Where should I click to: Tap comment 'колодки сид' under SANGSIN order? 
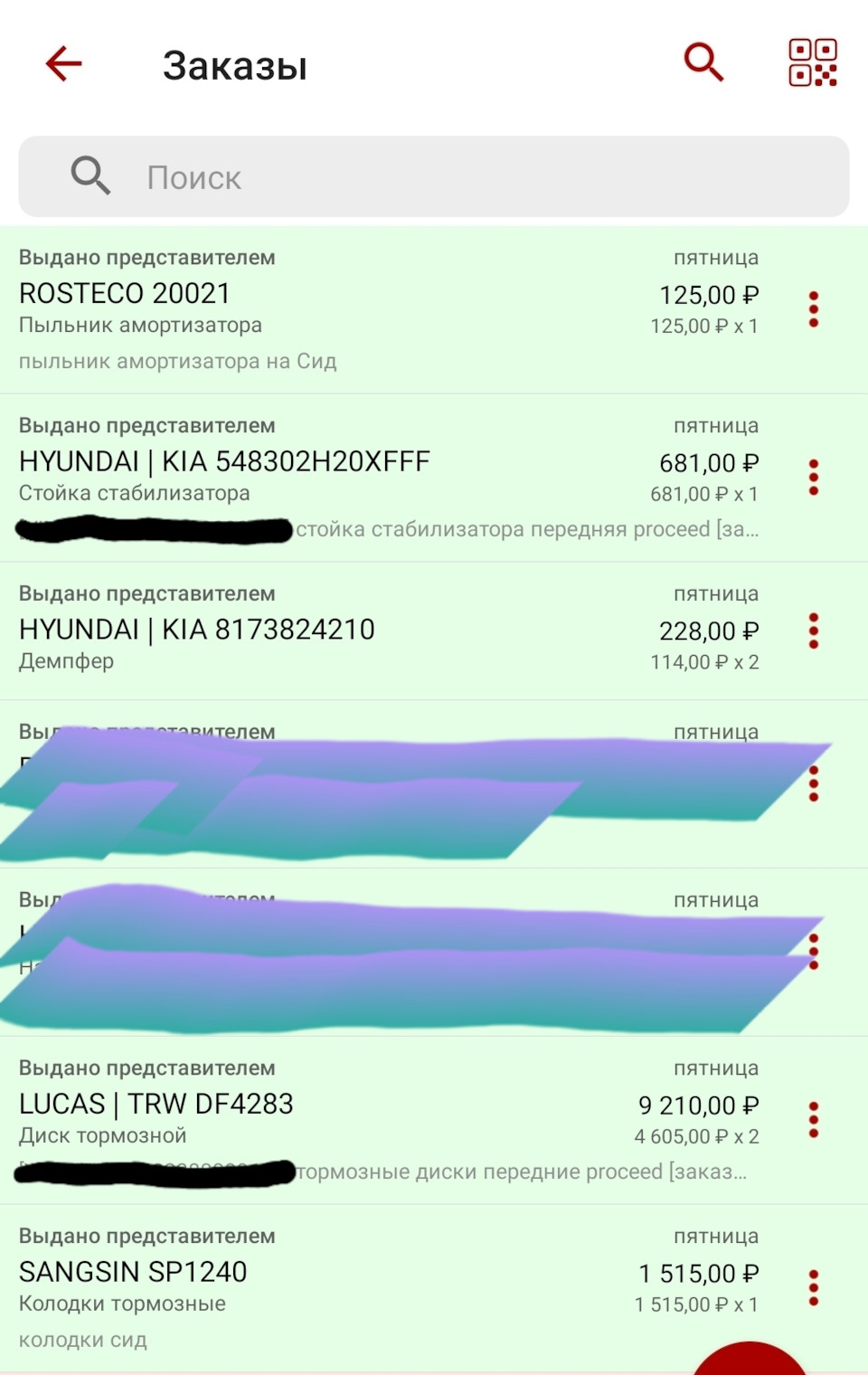pyautogui.click(x=81, y=1341)
